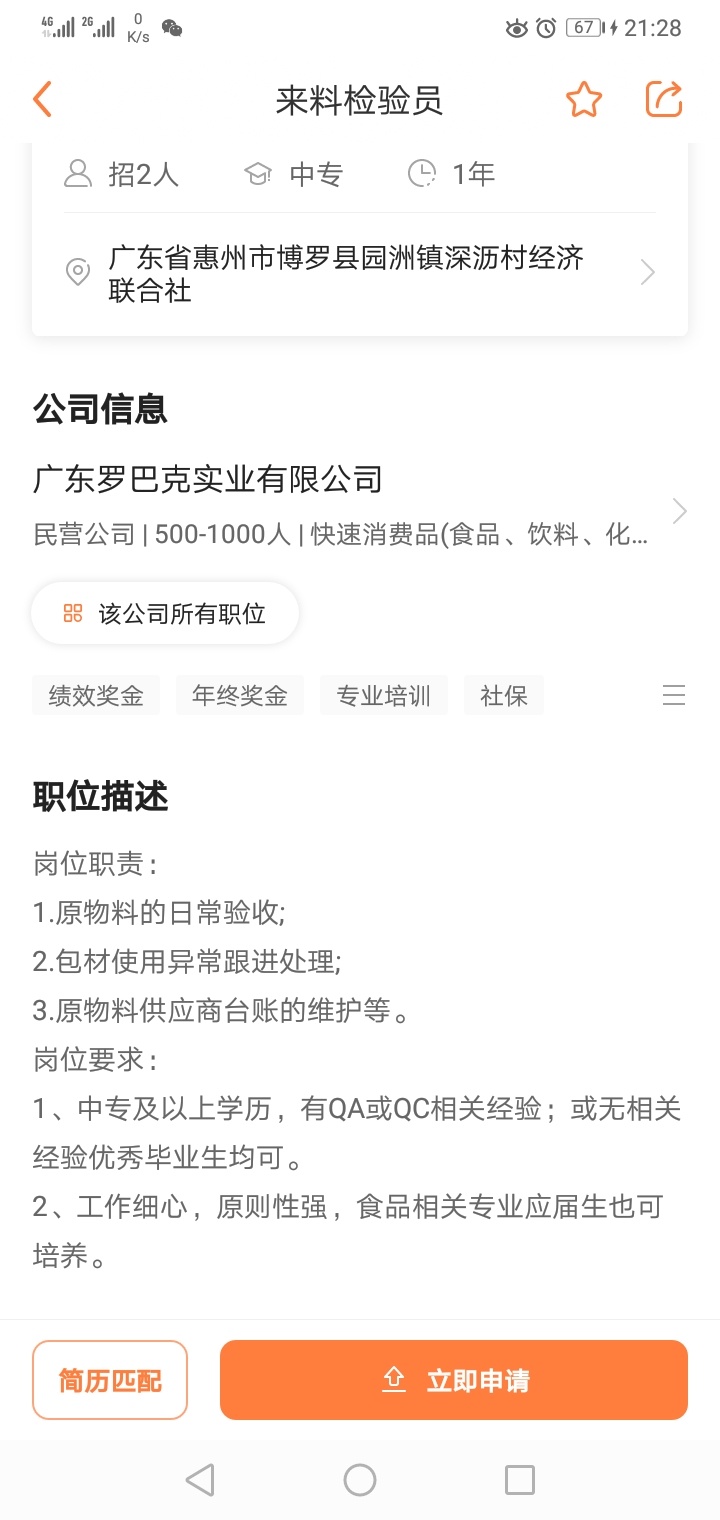Tap the 简历匹配 button
The width and height of the screenshot is (720, 1520).
click(x=110, y=1380)
